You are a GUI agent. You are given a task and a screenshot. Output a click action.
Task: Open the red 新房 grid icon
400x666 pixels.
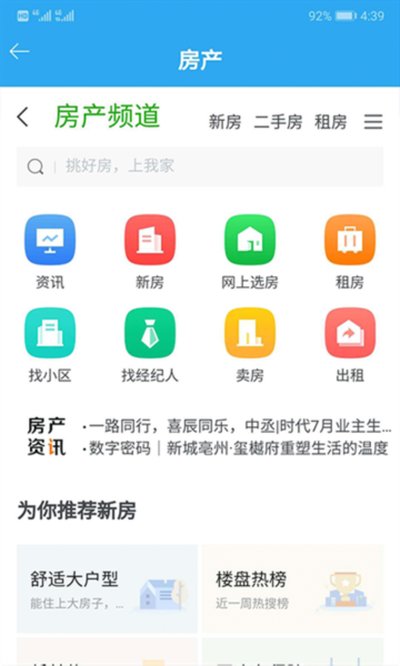[150, 252]
